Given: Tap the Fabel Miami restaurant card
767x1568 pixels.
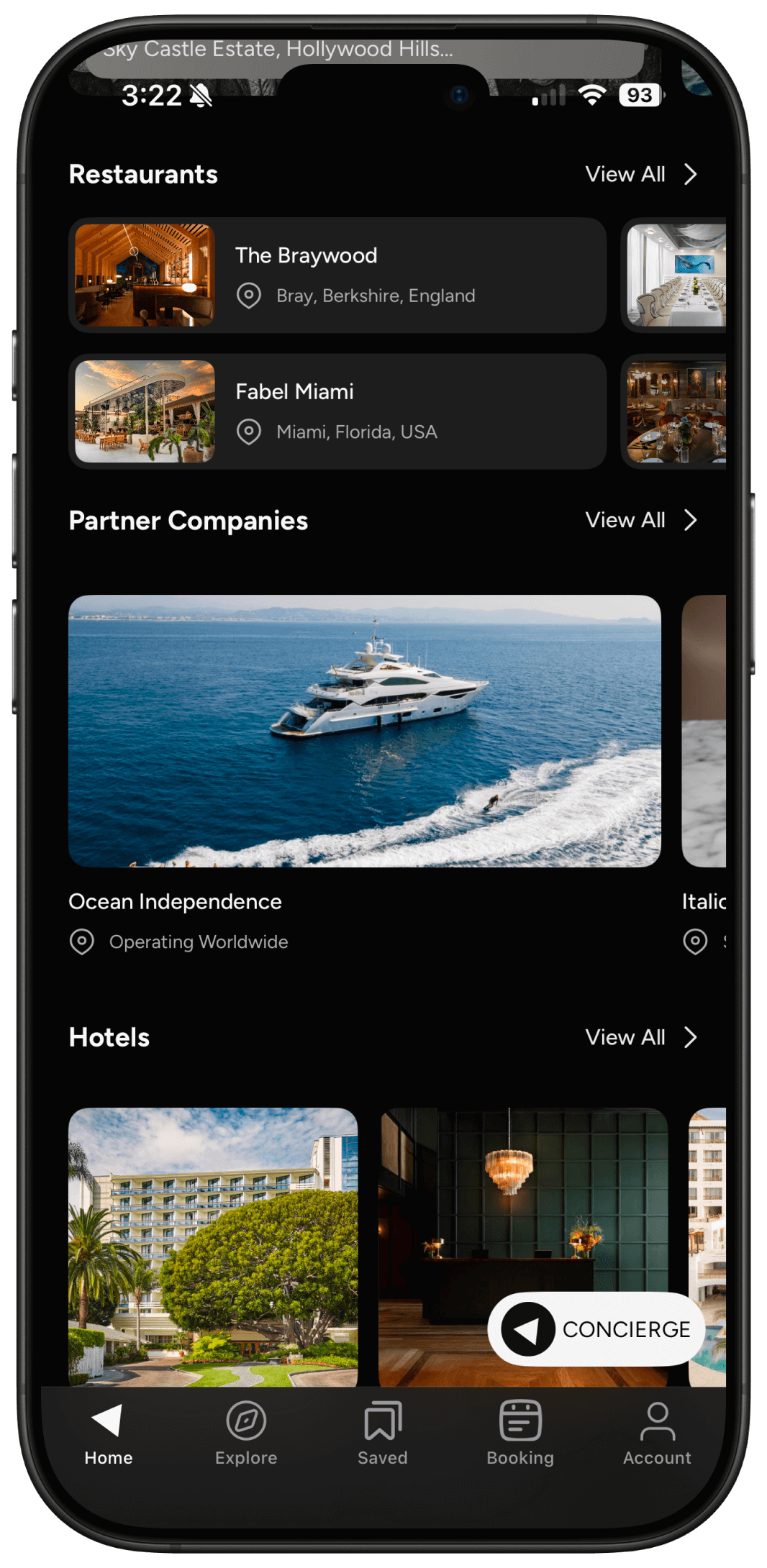Looking at the screenshot, I should tap(338, 411).
